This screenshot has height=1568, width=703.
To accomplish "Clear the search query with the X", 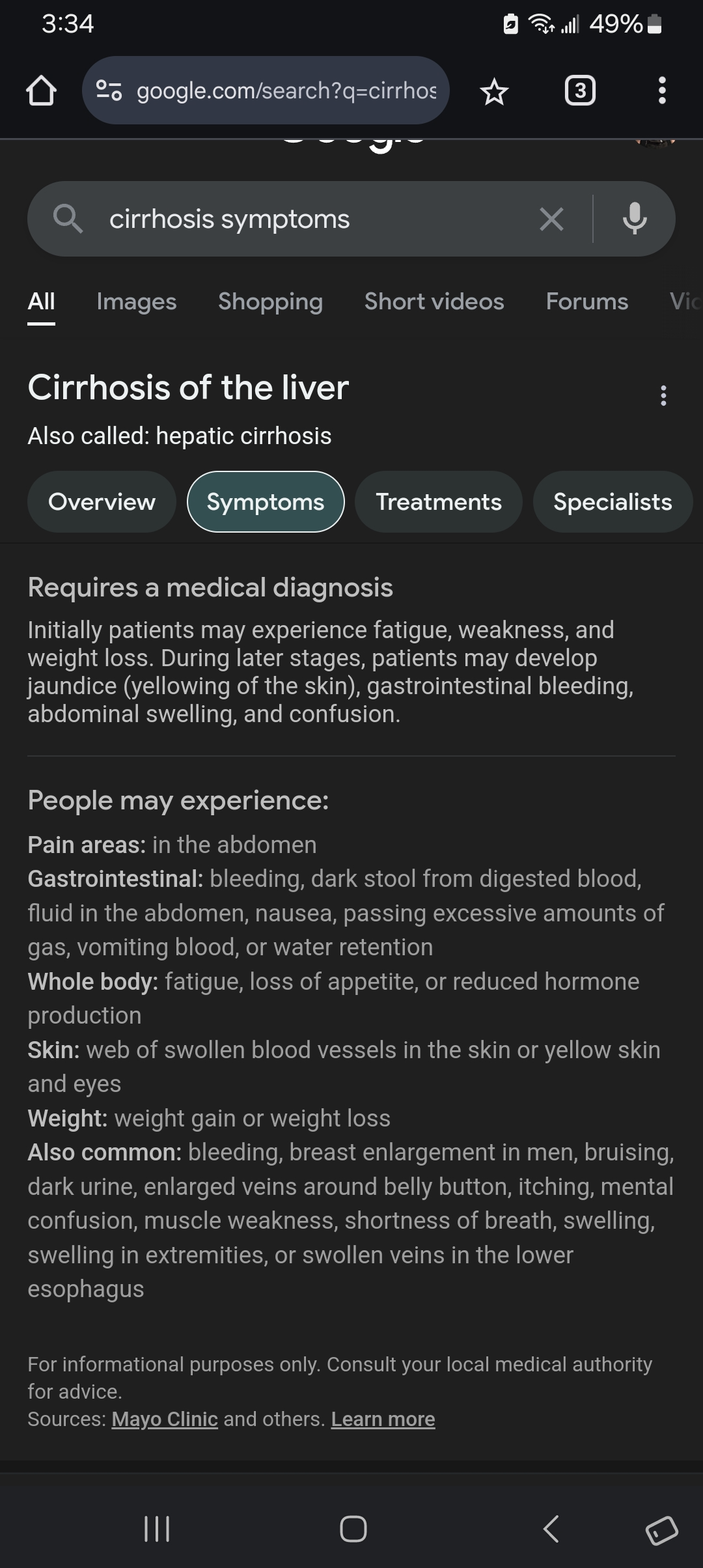I will click(551, 219).
